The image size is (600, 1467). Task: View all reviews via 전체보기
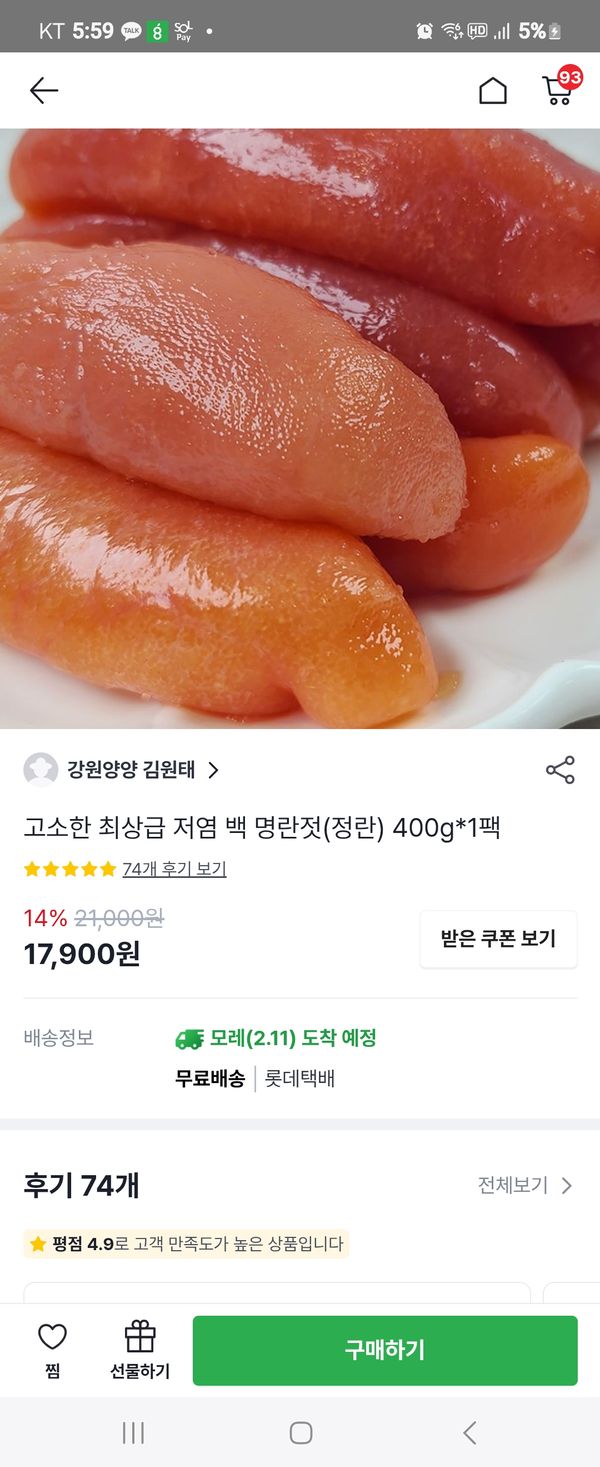pyautogui.click(x=524, y=1186)
